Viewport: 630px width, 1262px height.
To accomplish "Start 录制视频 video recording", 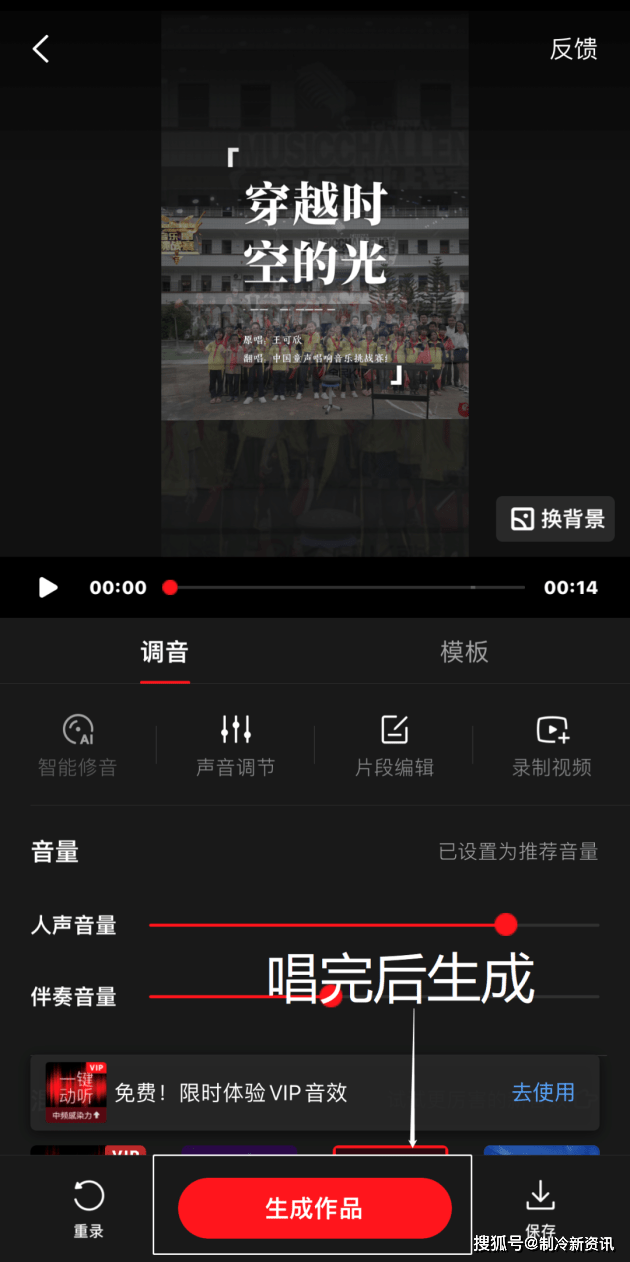I will (552, 746).
